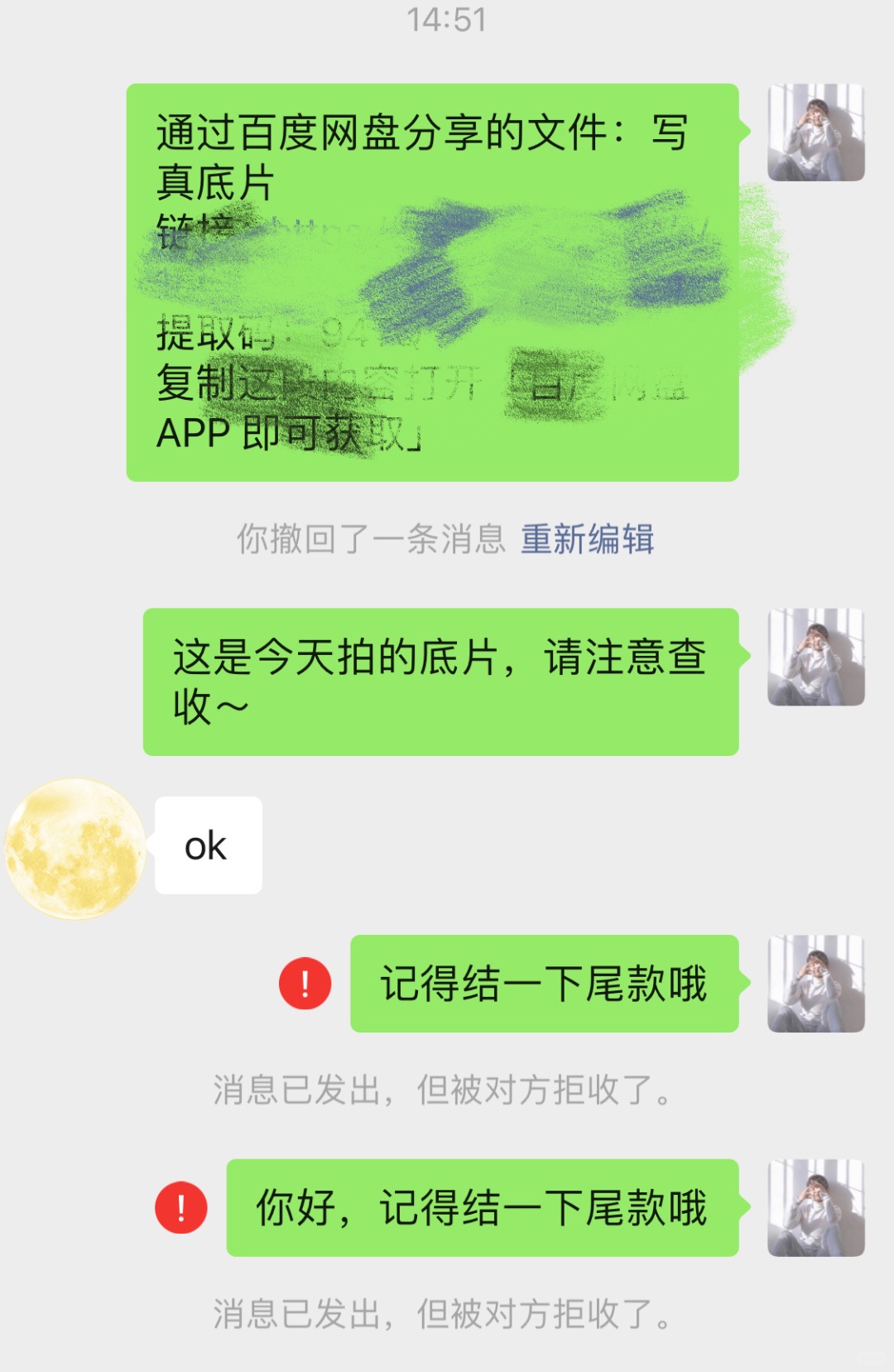894x1372 pixels.
Task: Tap your avatar beside the '记得结一下尾款哦' message
Action: pyautogui.click(x=817, y=985)
